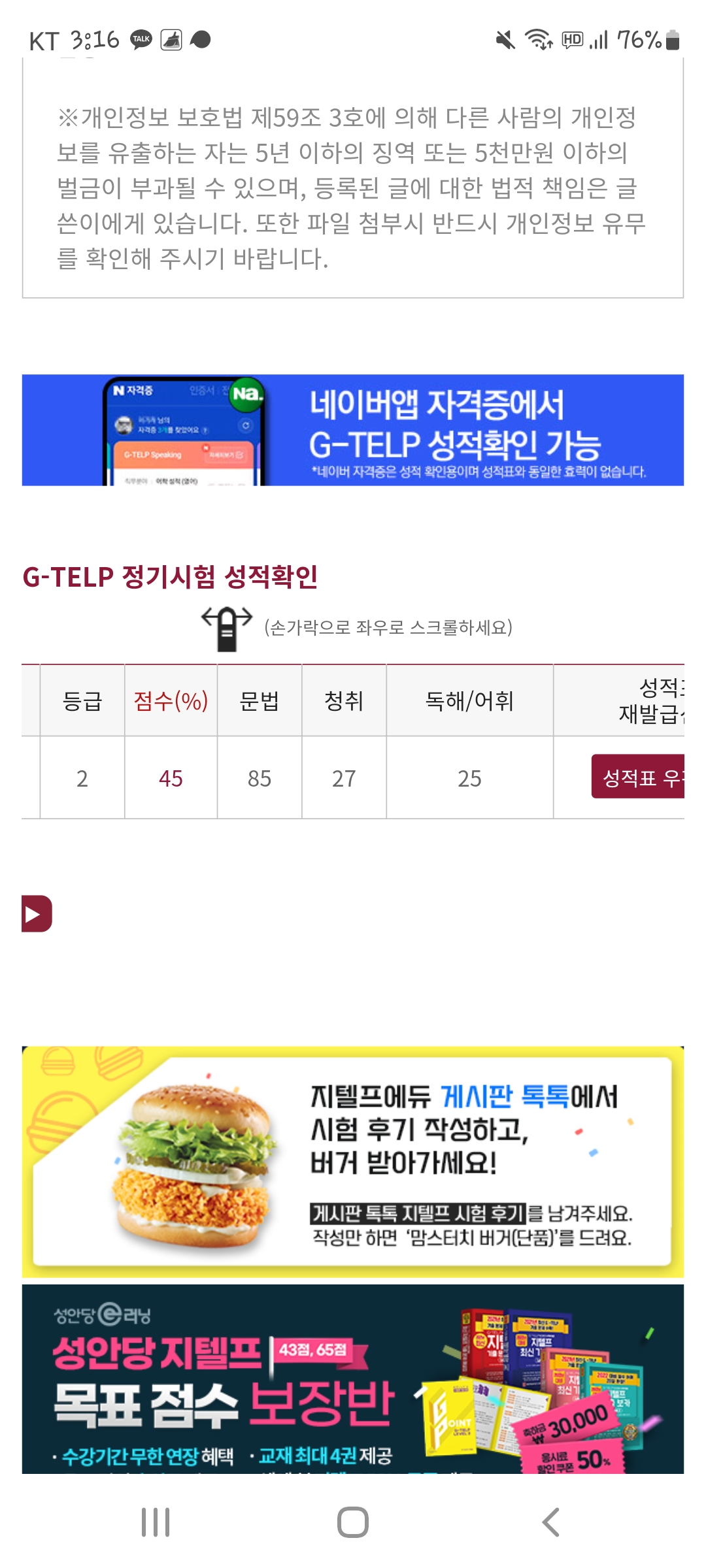
Task: Go back using the system back button
Action: point(550,1522)
